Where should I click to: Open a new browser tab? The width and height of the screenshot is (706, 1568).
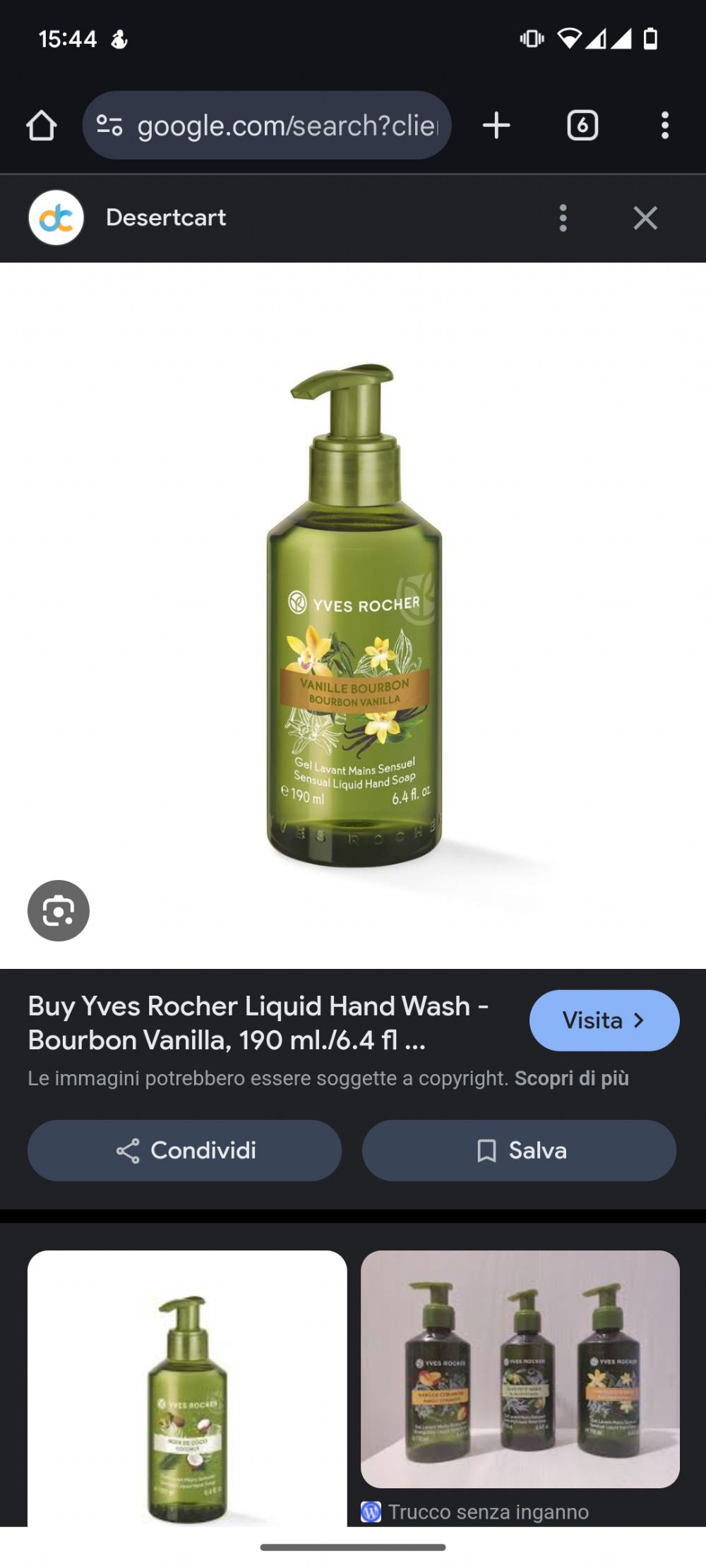coord(496,126)
